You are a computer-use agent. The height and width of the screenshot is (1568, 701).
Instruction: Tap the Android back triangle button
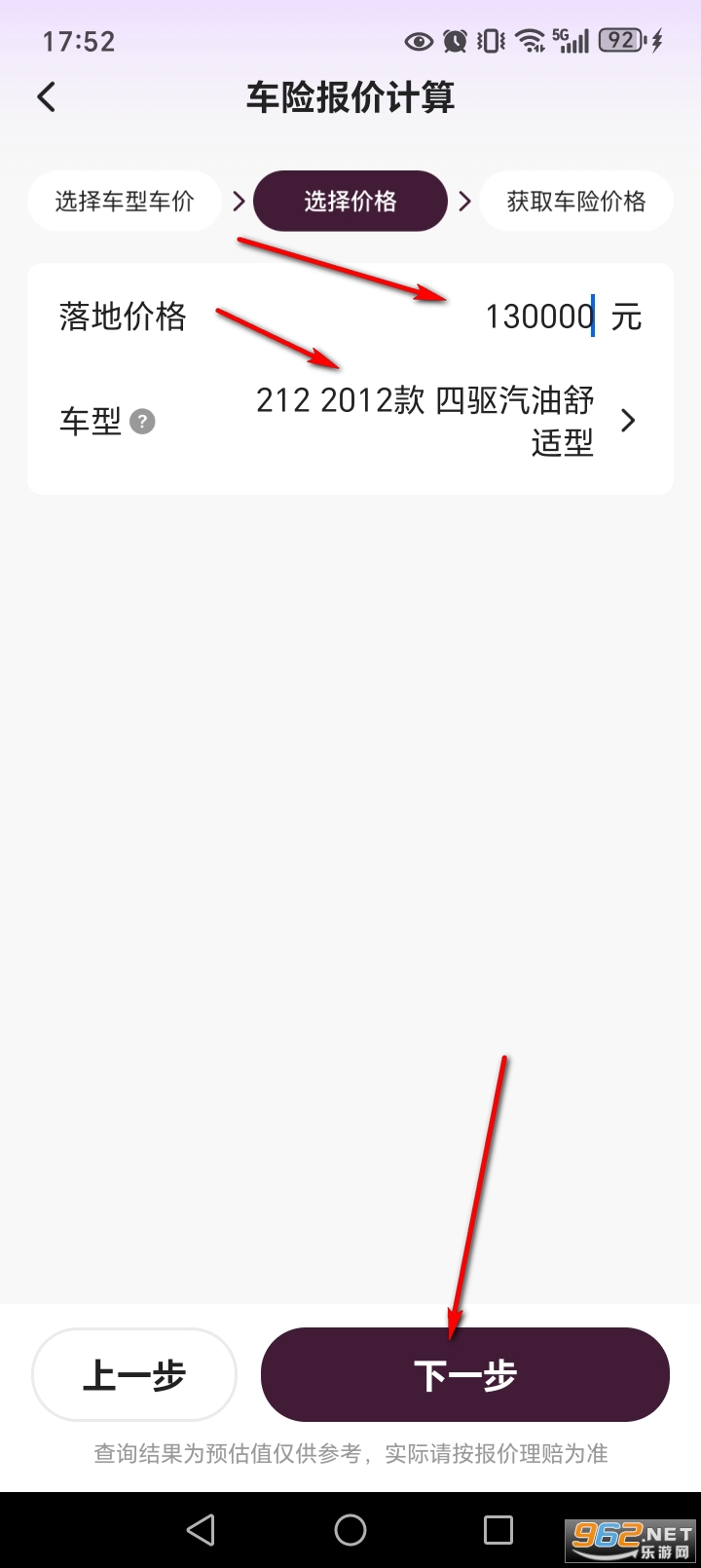[202, 1529]
